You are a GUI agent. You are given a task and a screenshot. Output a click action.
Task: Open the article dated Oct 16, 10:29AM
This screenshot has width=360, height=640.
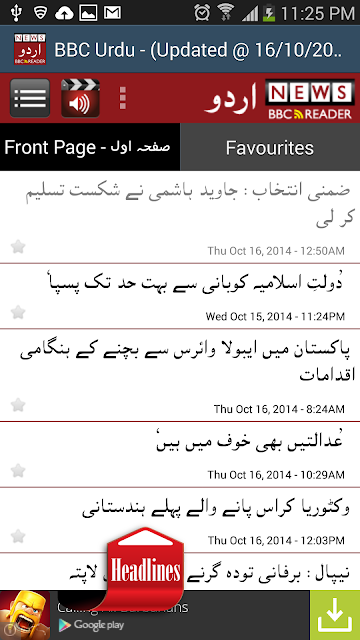point(180,455)
